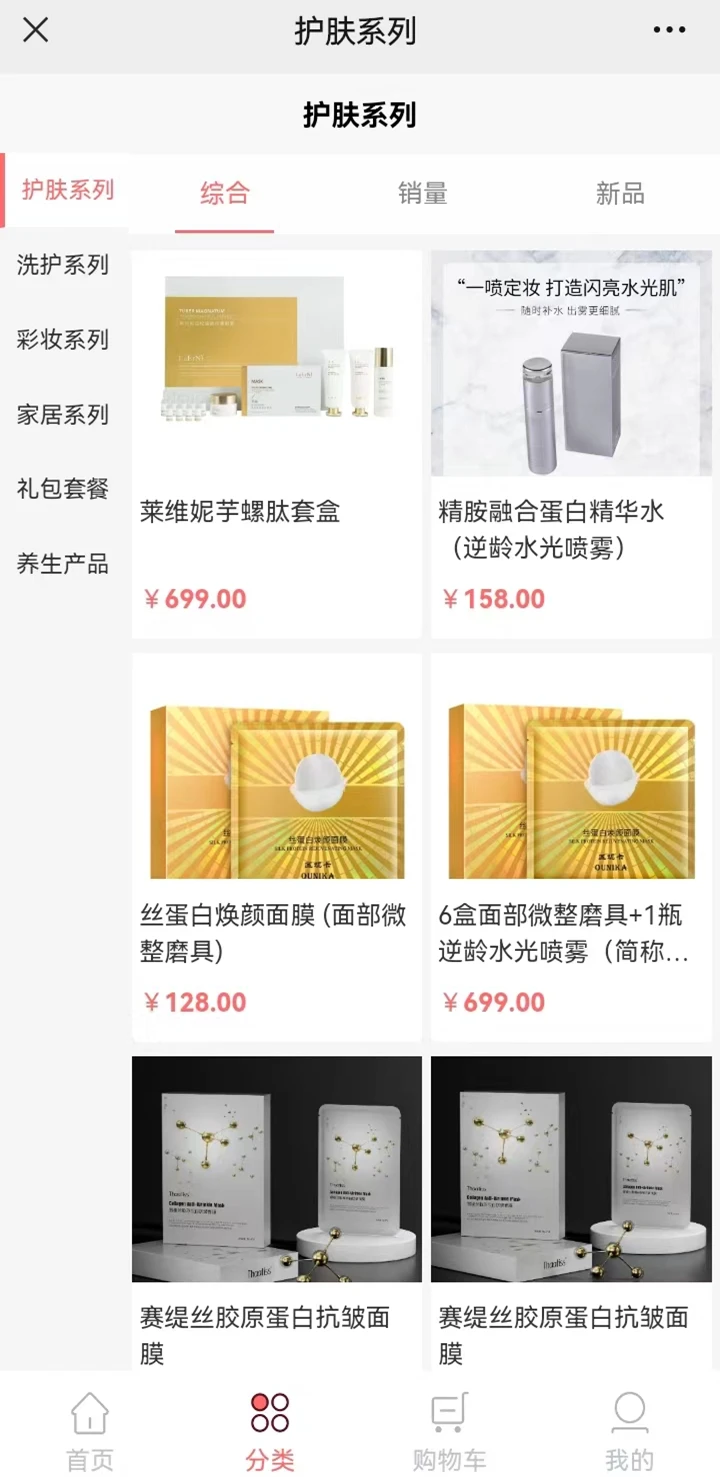The image size is (720, 1477).
Task: Select the 洗护系列 category
Action: click(x=63, y=265)
